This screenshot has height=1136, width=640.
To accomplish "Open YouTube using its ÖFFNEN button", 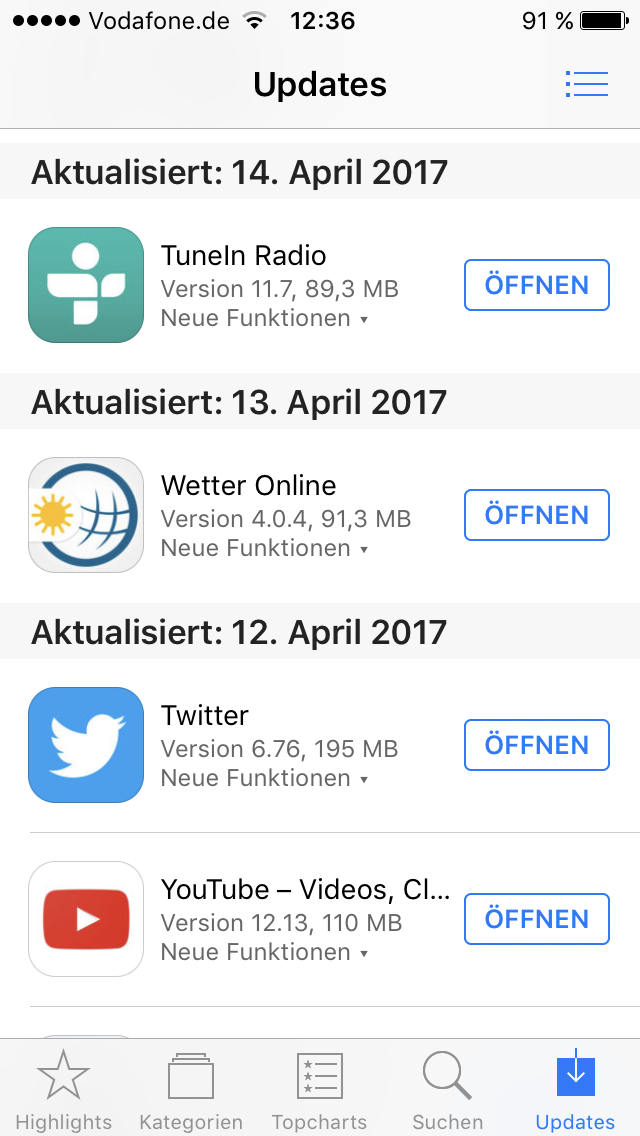I will (536, 919).
